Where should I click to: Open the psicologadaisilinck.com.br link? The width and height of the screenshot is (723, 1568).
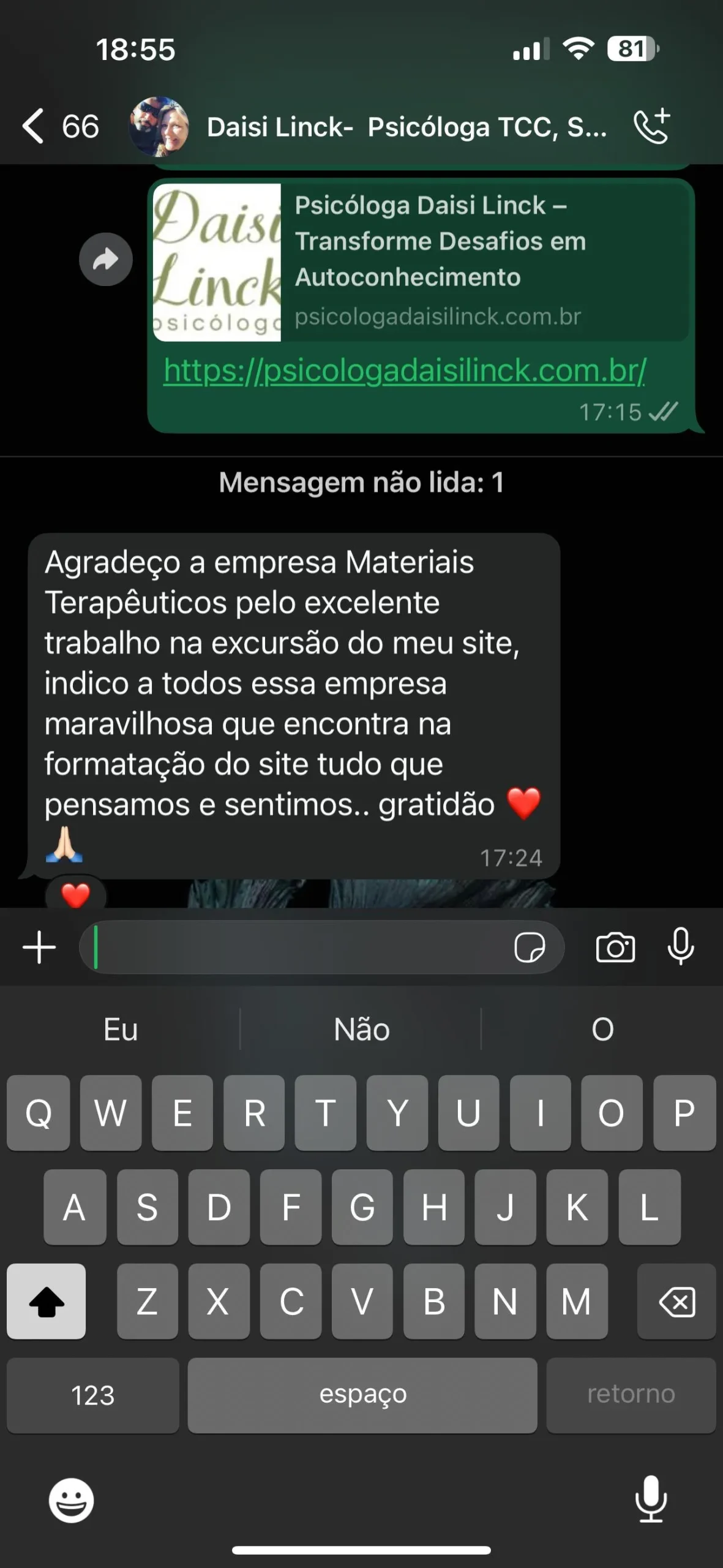click(x=403, y=371)
